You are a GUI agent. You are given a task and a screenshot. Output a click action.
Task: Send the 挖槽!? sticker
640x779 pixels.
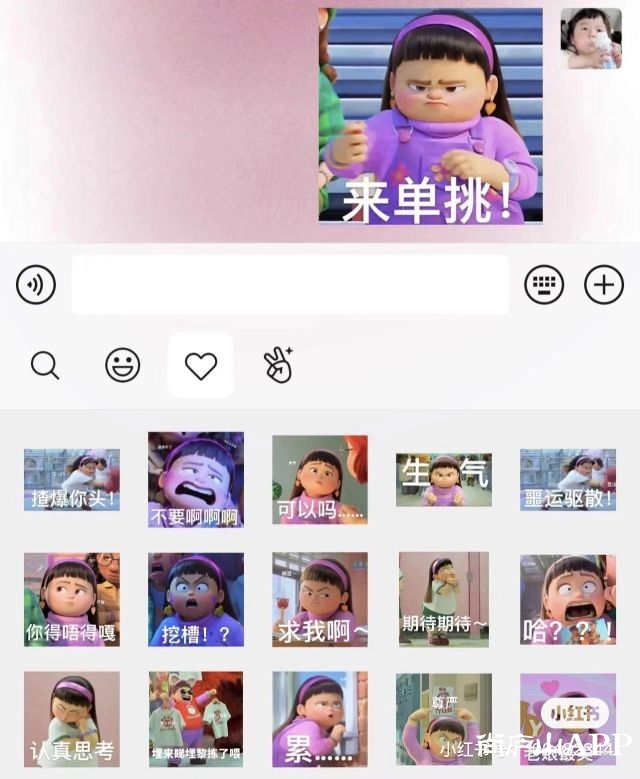click(196, 599)
